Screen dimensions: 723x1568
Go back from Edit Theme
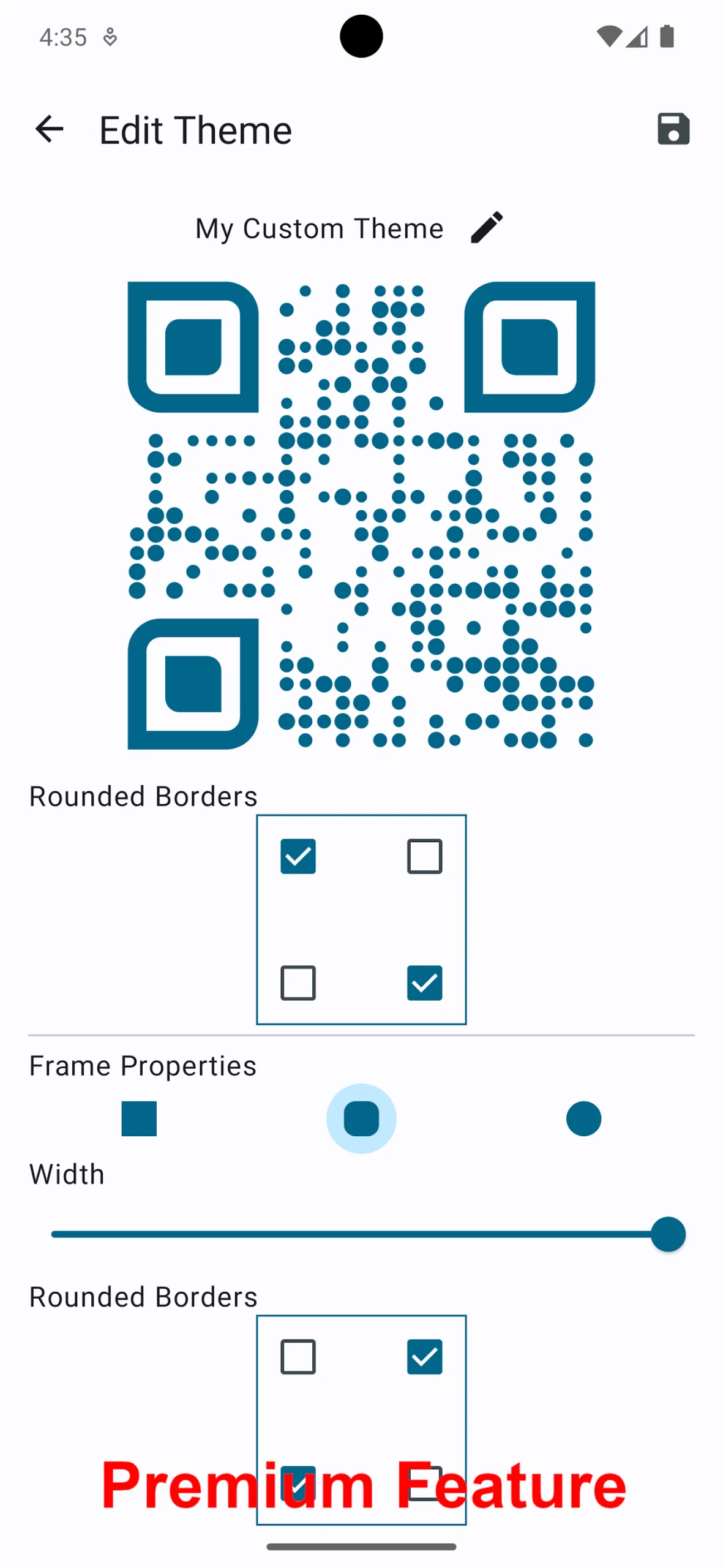50,129
